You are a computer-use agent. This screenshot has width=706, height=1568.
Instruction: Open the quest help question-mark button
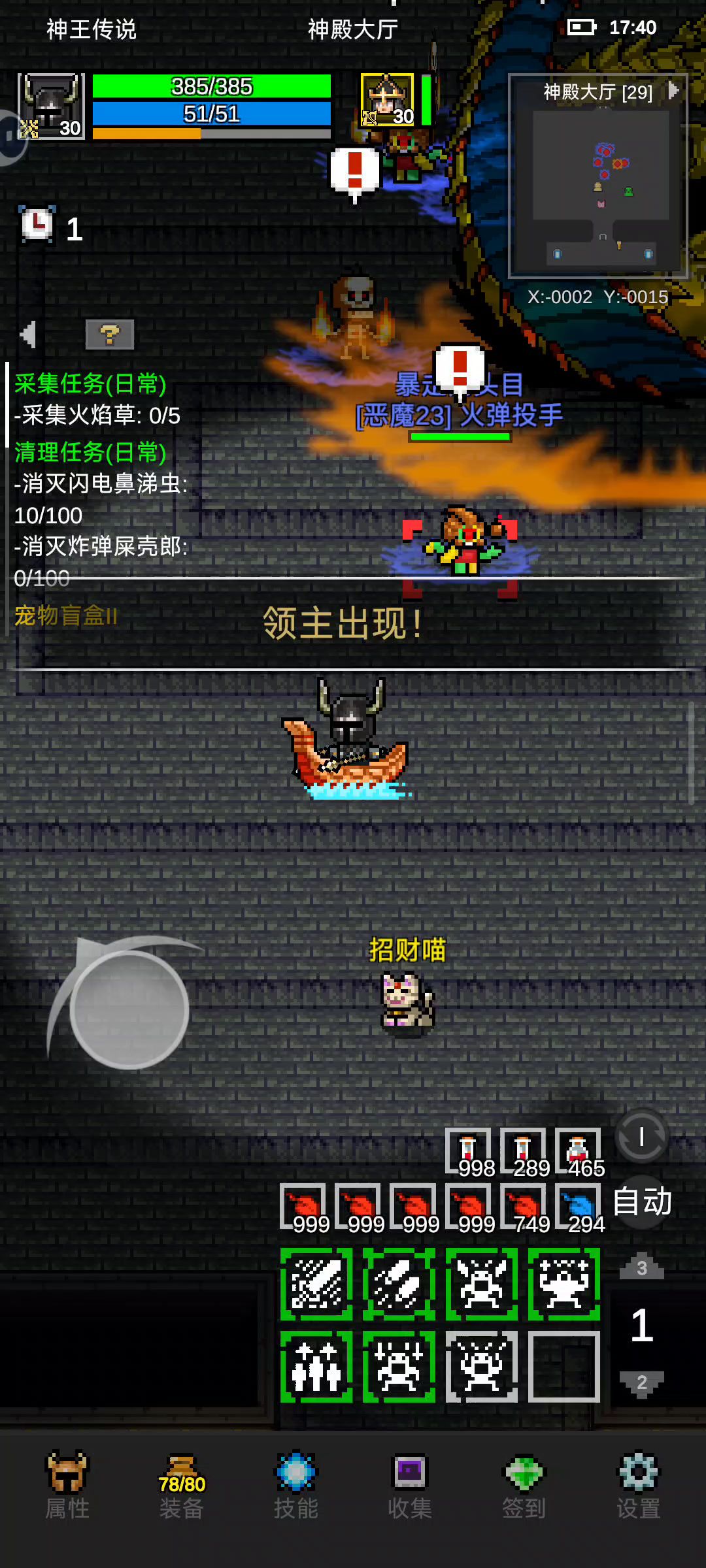(109, 335)
